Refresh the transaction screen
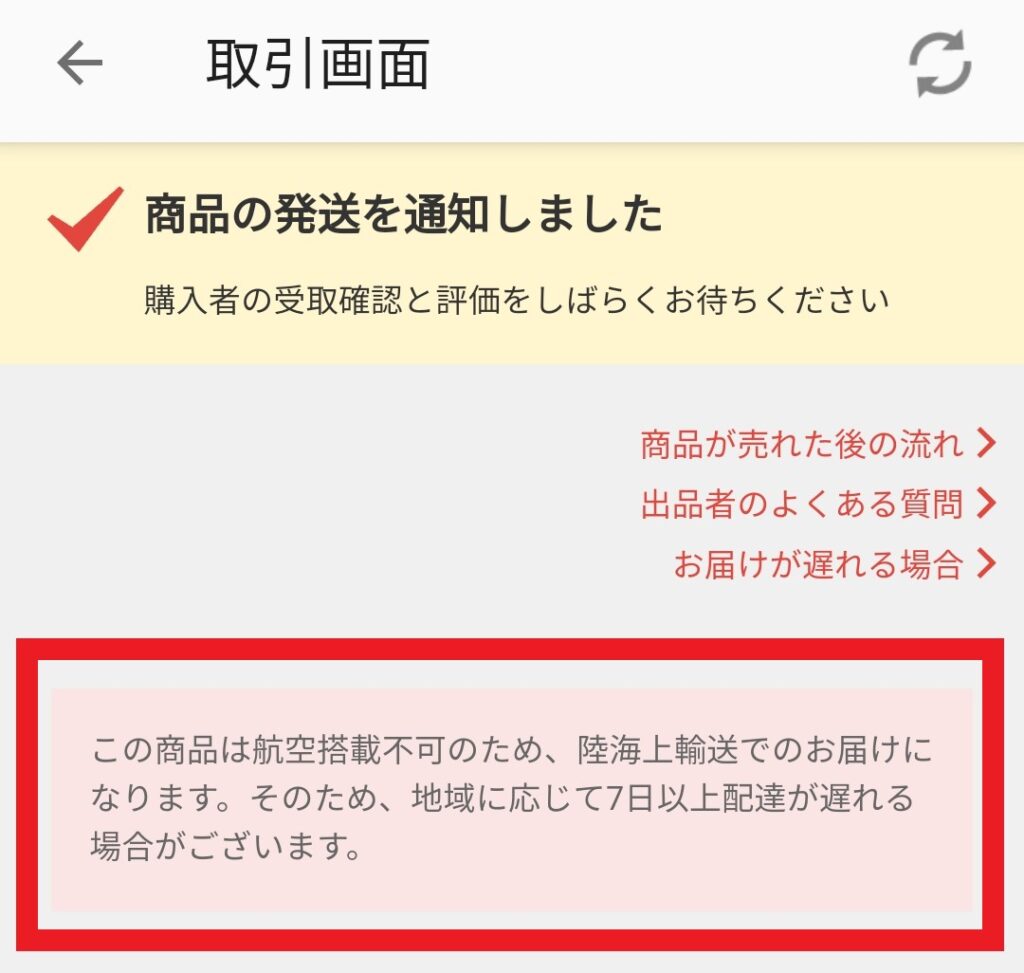 pos(940,65)
